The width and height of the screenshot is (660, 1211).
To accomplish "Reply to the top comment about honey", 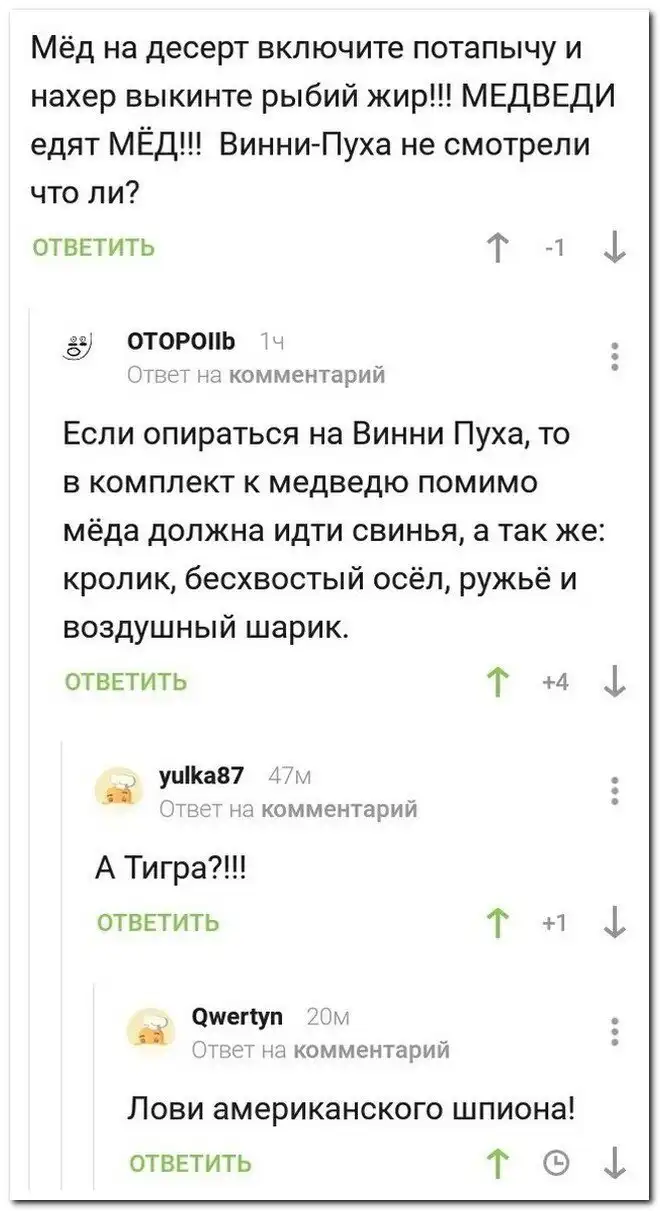I will (94, 246).
